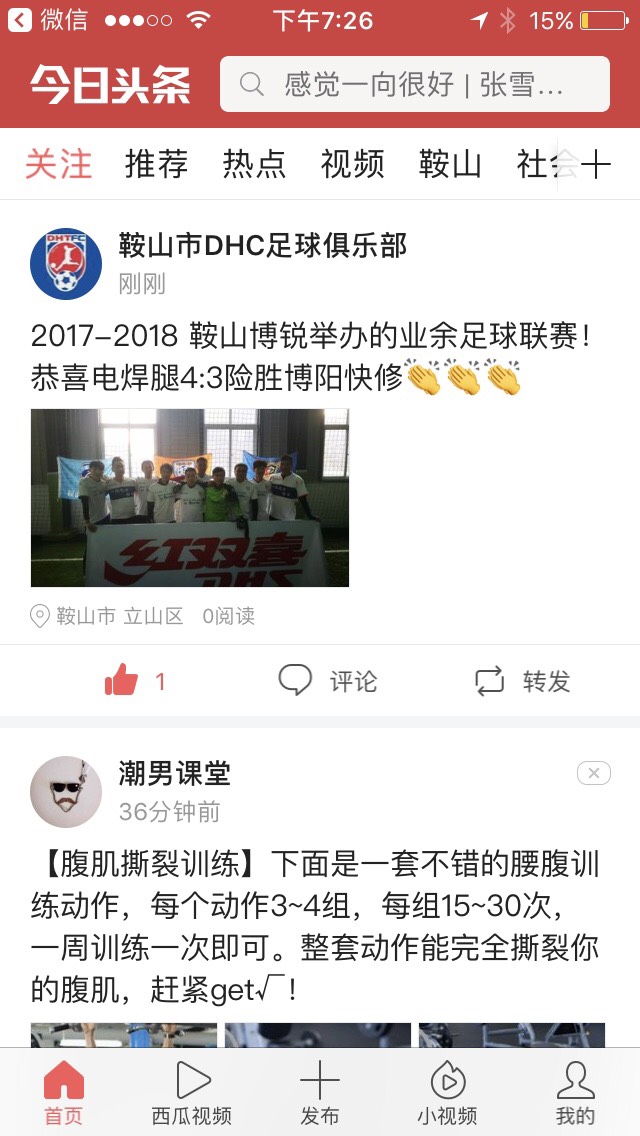This screenshot has height=1136, width=640.
Task: Open the 小视频 tab
Action: (x=447, y=1093)
